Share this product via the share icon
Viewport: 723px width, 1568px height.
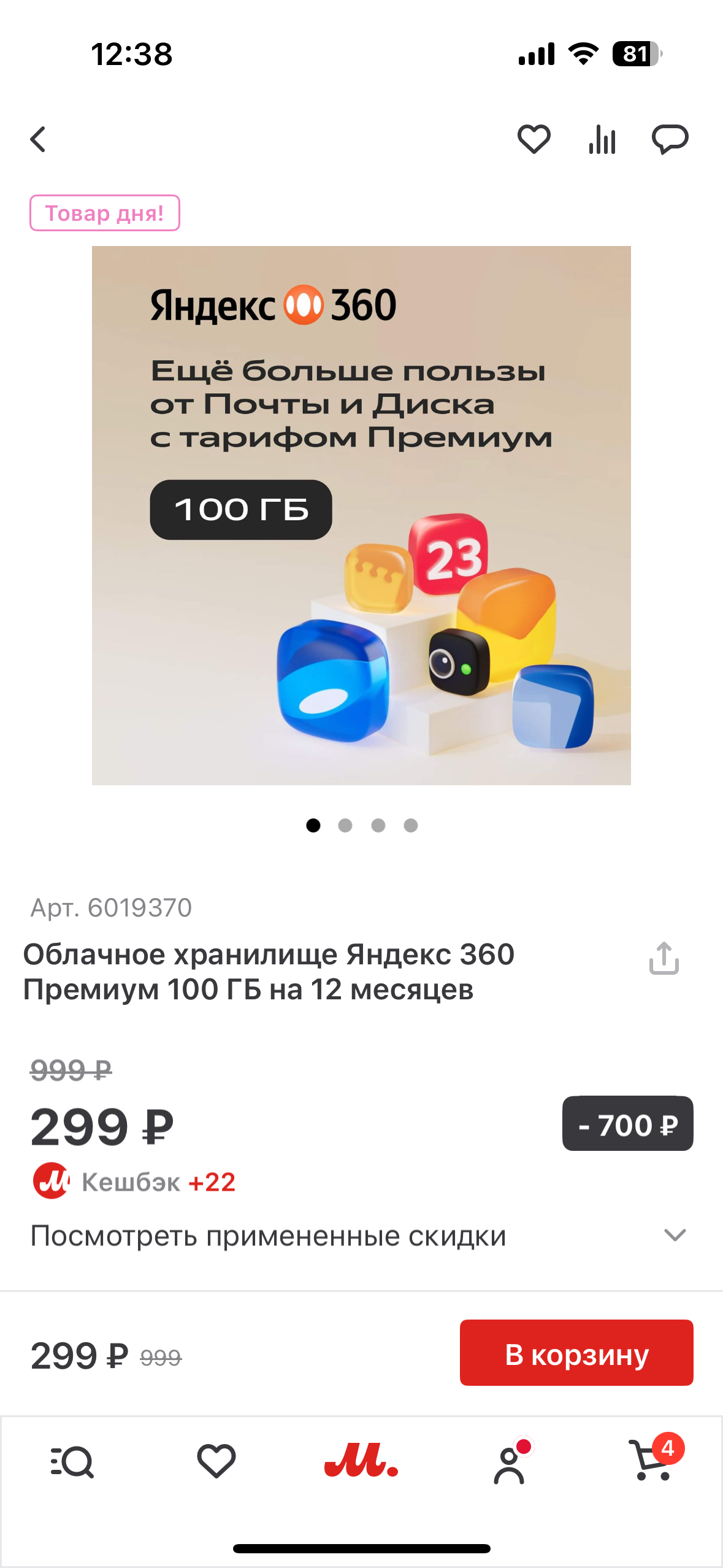coord(663,957)
